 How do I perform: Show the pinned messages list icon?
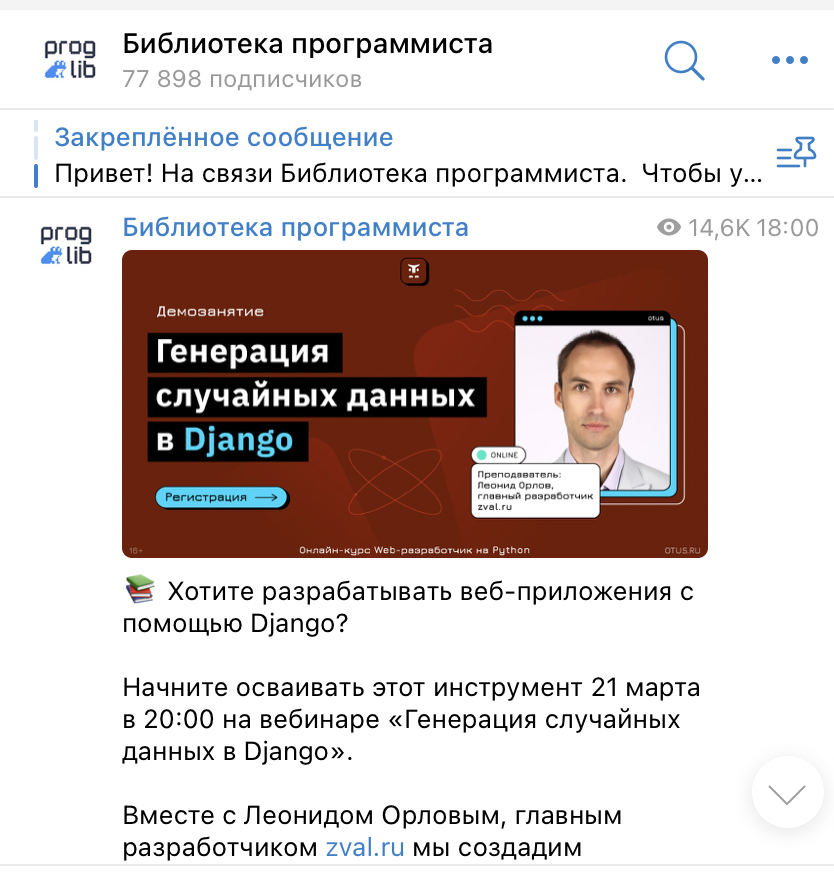796,154
